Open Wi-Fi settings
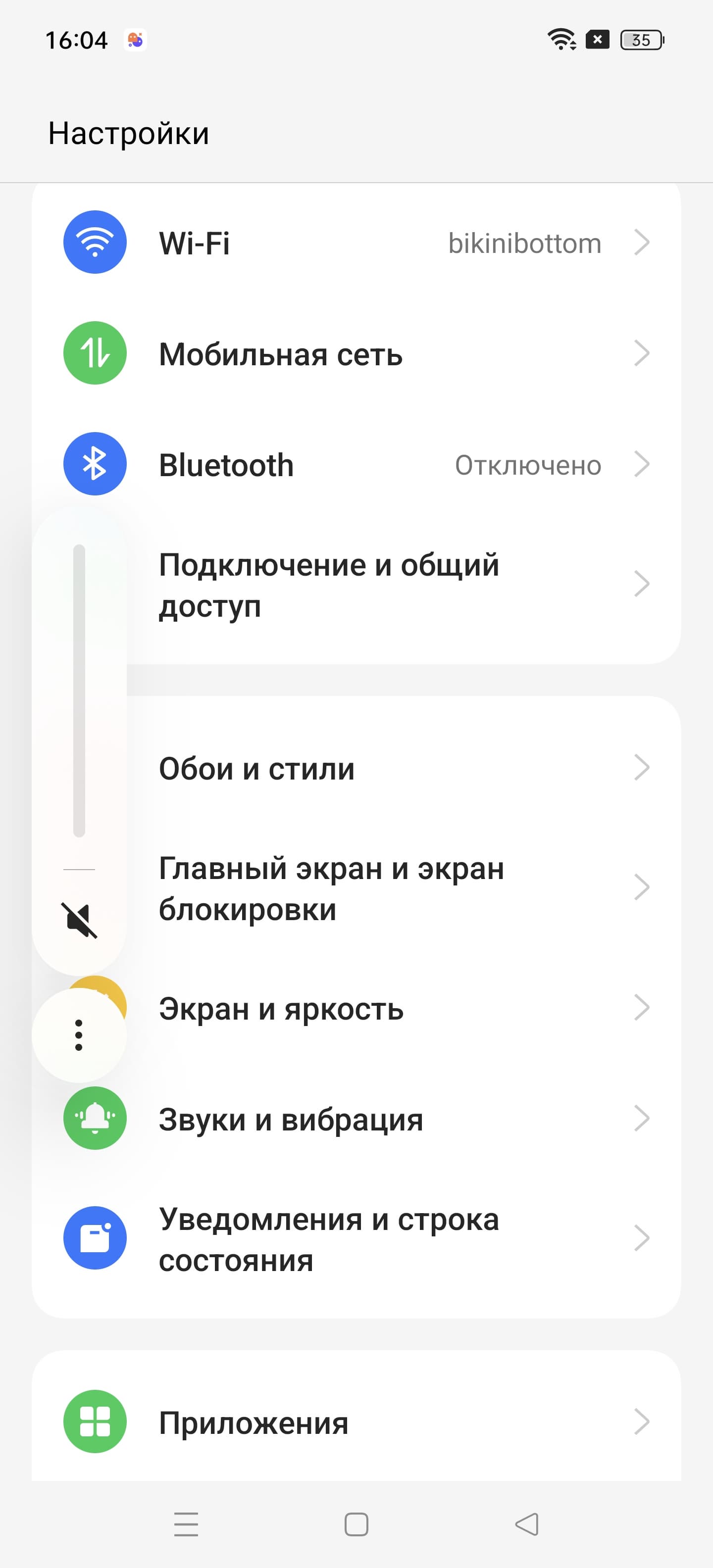This screenshot has height=1568, width=713. 356,243
